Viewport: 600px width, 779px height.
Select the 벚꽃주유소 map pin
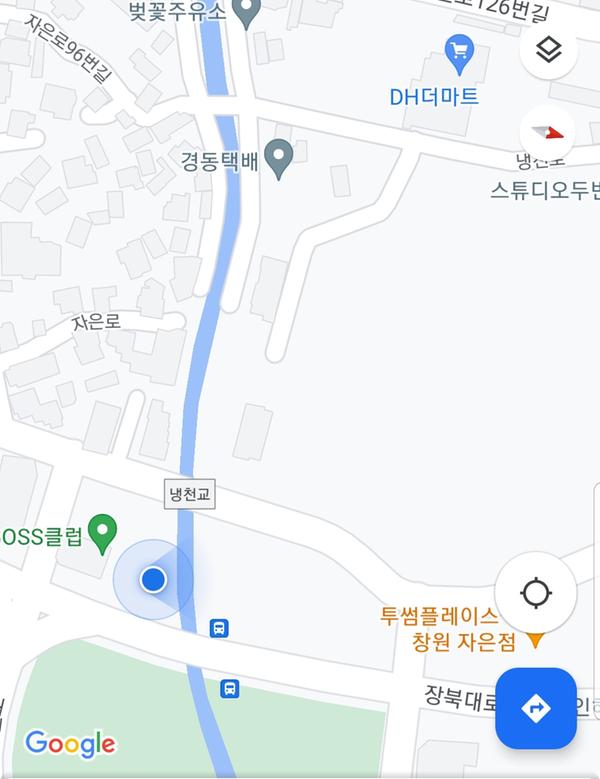tap(247, 13)
